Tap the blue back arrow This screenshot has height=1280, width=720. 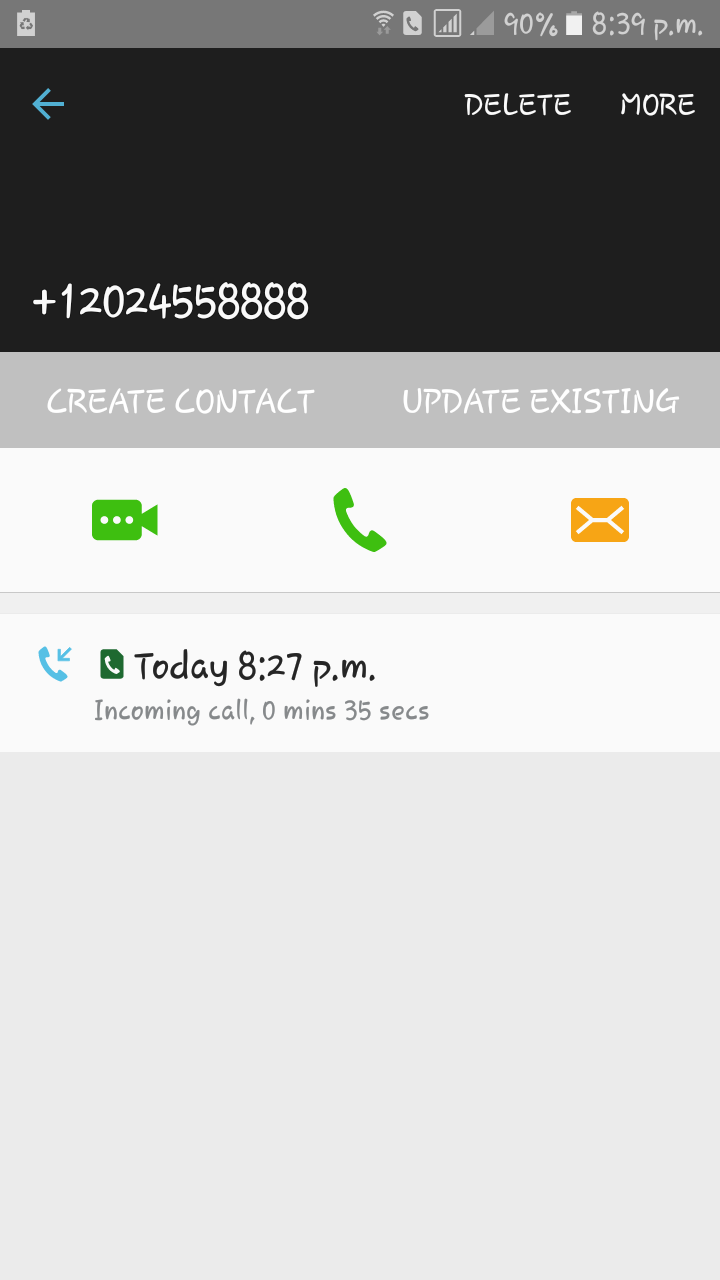(x=48, y=104)
